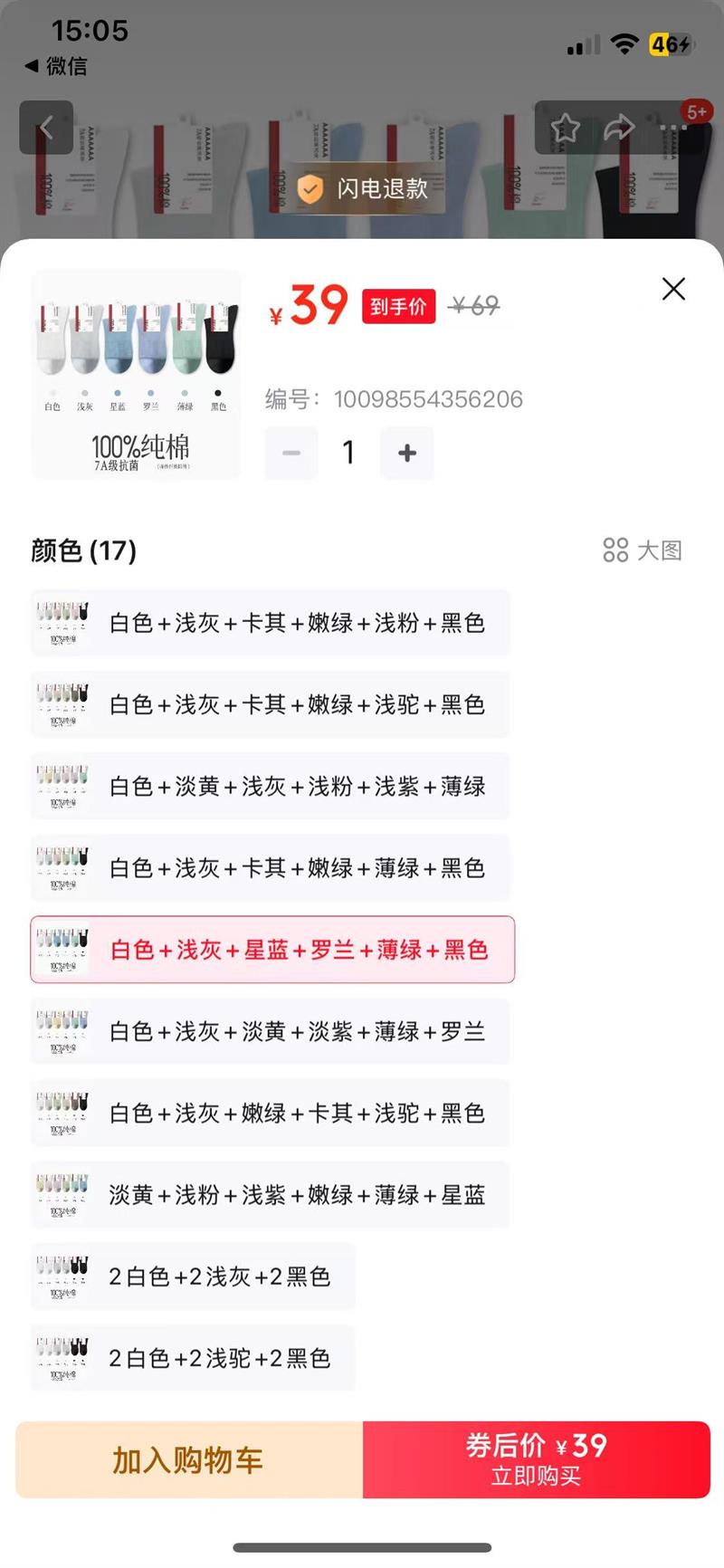
Task: Enlarge the product preview image
Action: tap(137, 374)
